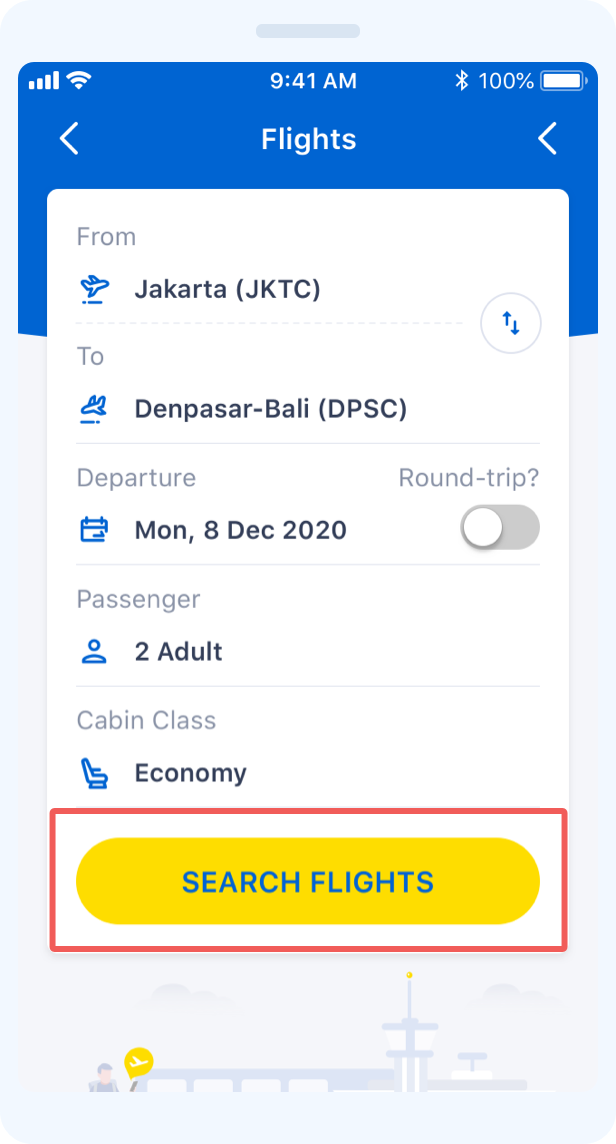Tap the SEARCH FLIGHTS button

(307, 881)
